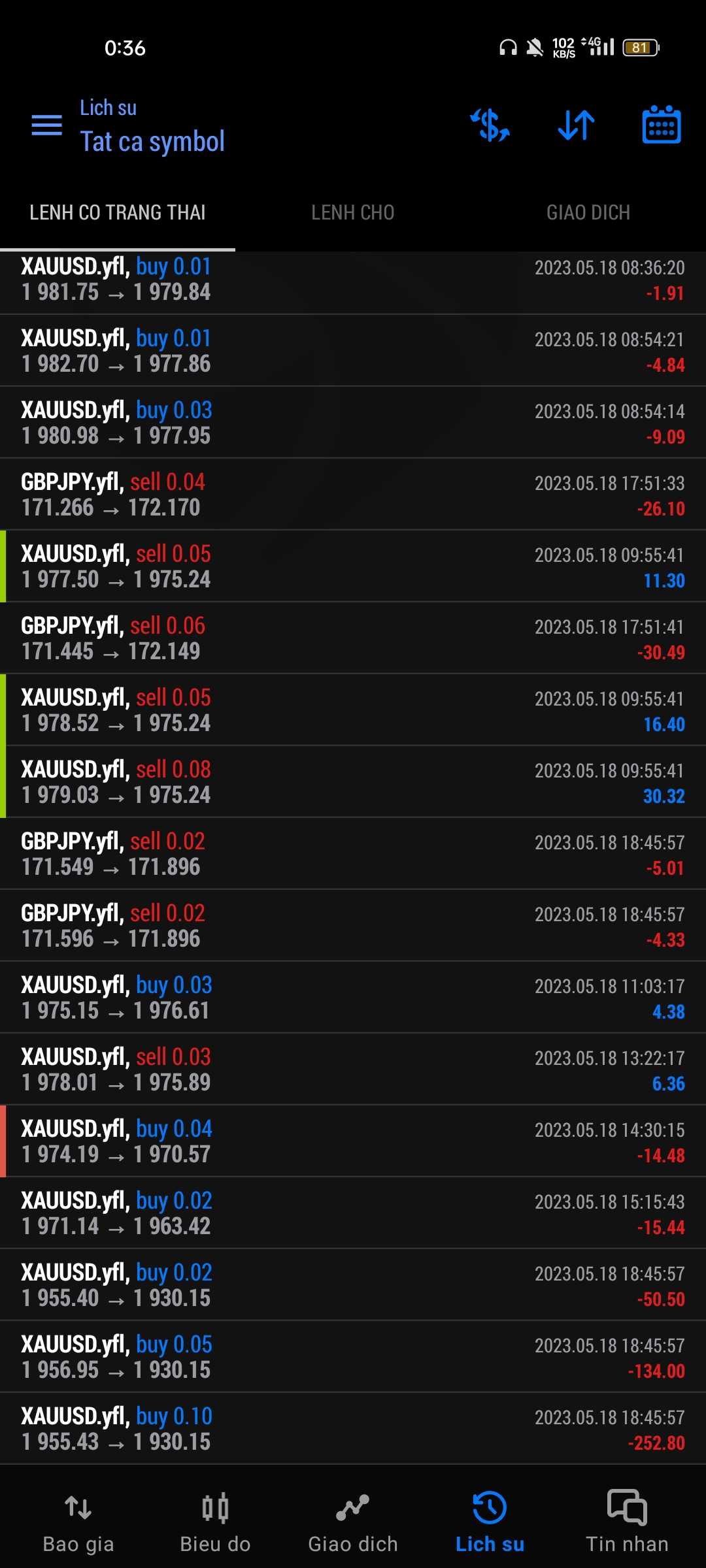Open the Tin nhan messages tab
Screen dimensions: 706x1568
627,1522
